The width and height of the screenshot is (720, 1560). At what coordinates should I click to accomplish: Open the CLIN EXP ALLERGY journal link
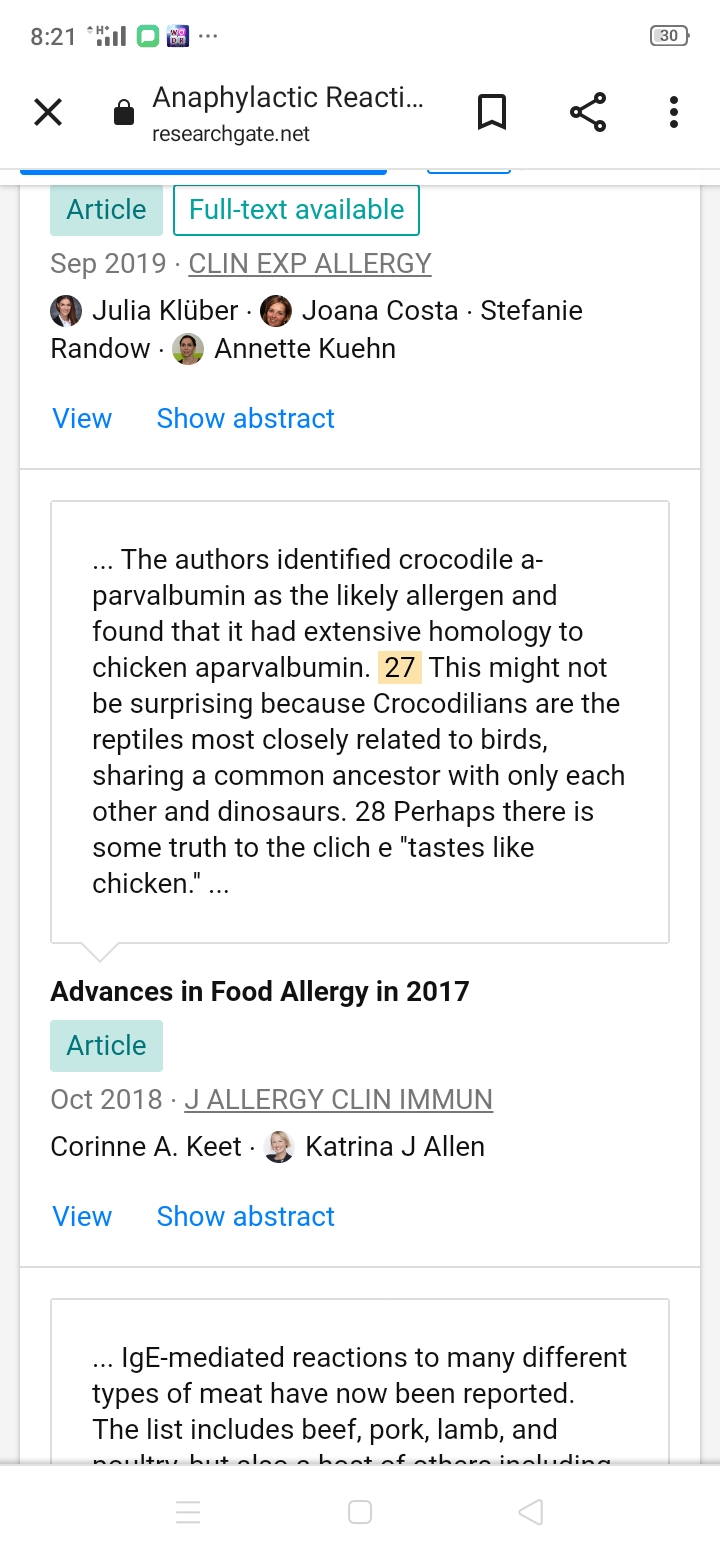pyautogui.click(x=310, y=264)
